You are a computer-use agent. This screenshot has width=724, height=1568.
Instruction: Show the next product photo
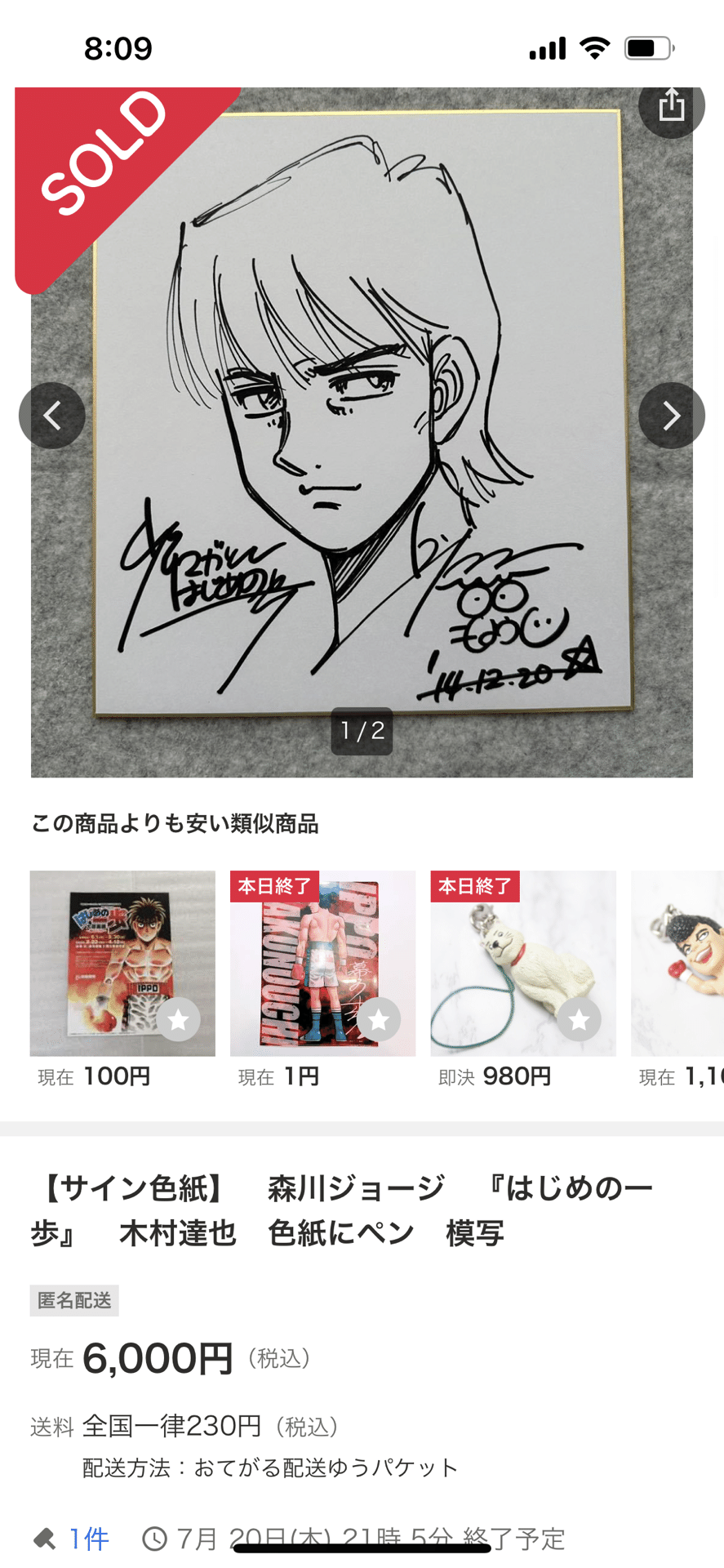click(x=671, y=416)
